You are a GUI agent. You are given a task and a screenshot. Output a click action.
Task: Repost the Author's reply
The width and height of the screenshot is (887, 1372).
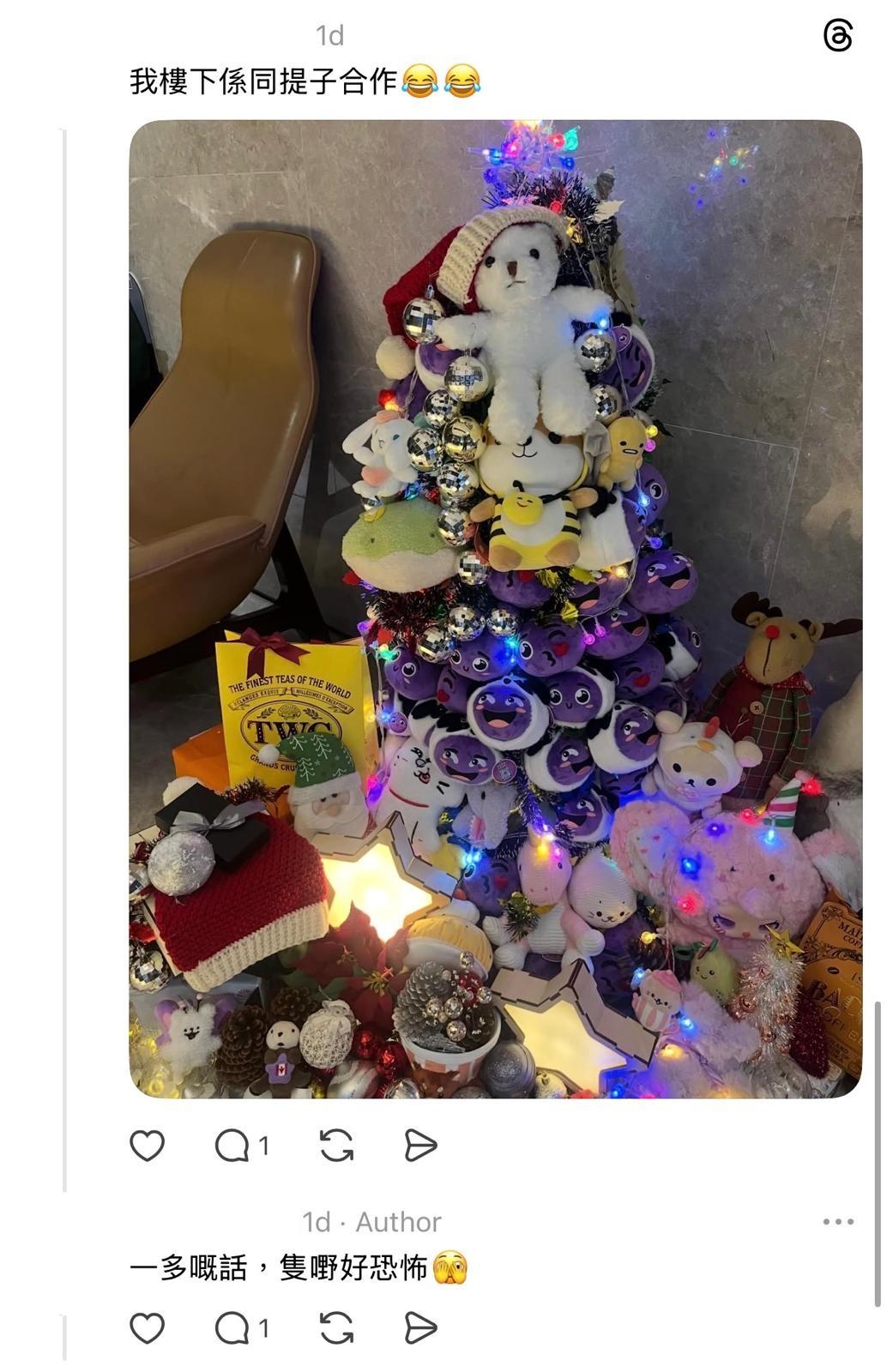tap(336, 1328)
